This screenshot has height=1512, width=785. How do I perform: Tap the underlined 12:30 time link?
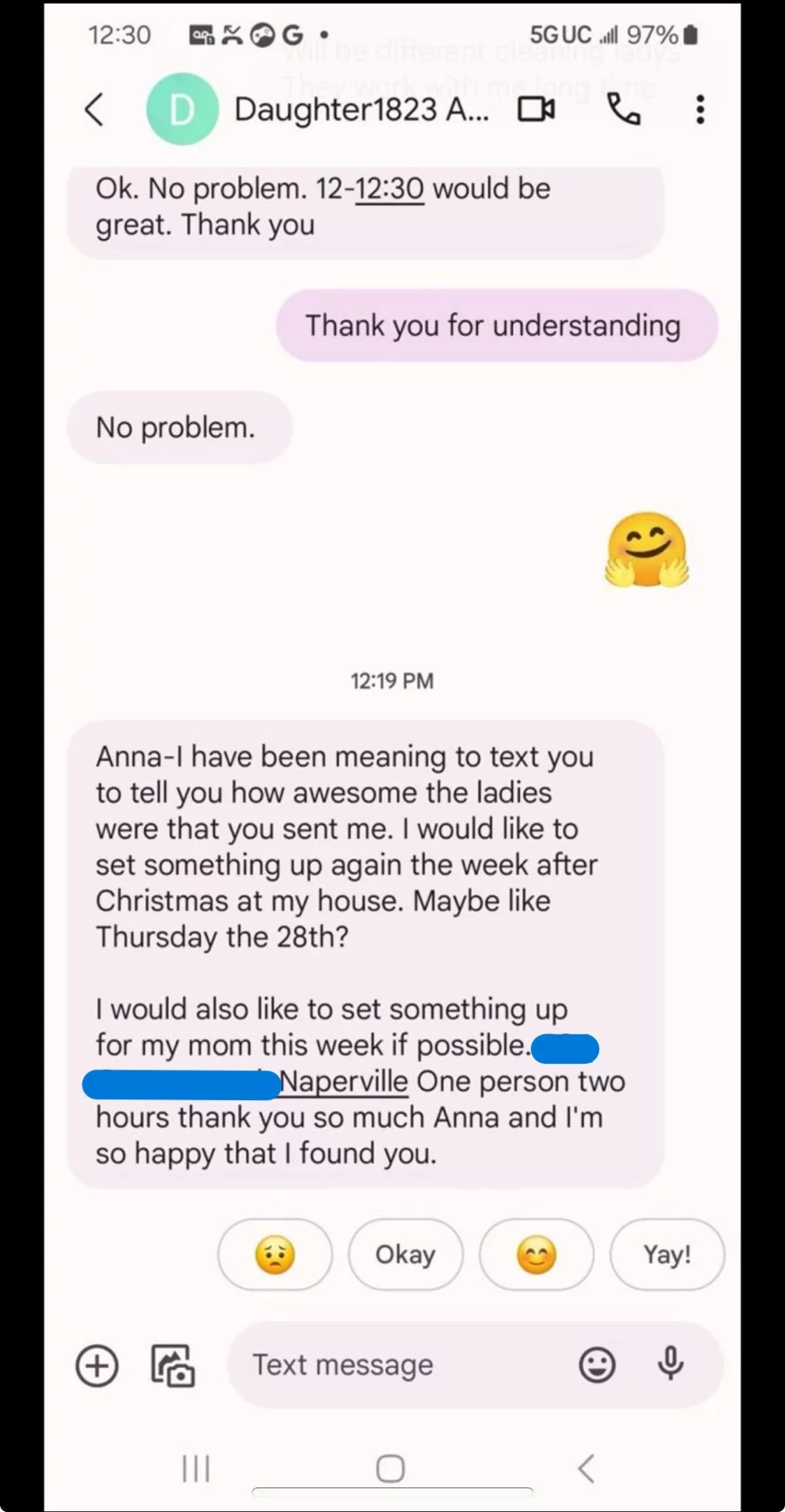390,189
